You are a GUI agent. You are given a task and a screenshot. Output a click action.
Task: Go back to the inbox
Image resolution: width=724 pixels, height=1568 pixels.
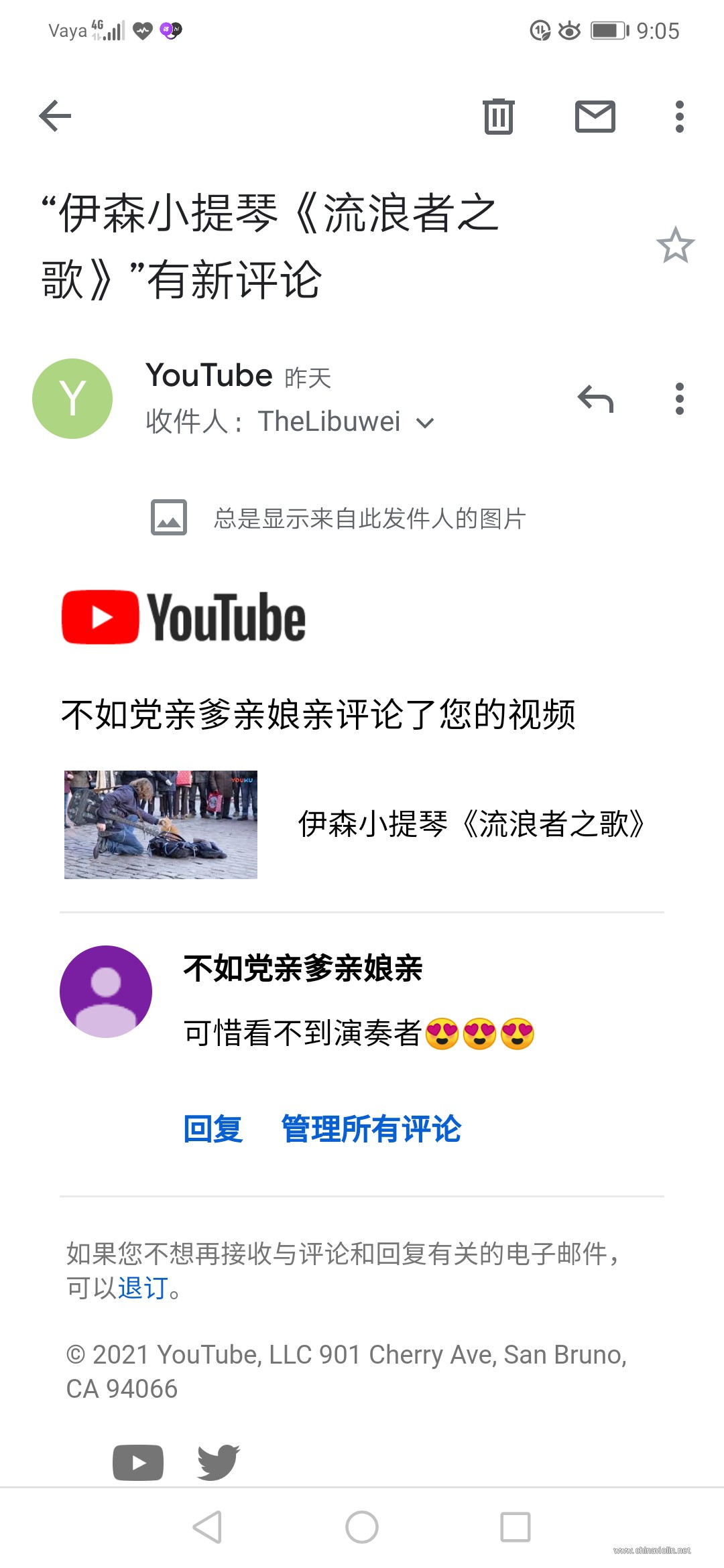(x=55, y=117)
